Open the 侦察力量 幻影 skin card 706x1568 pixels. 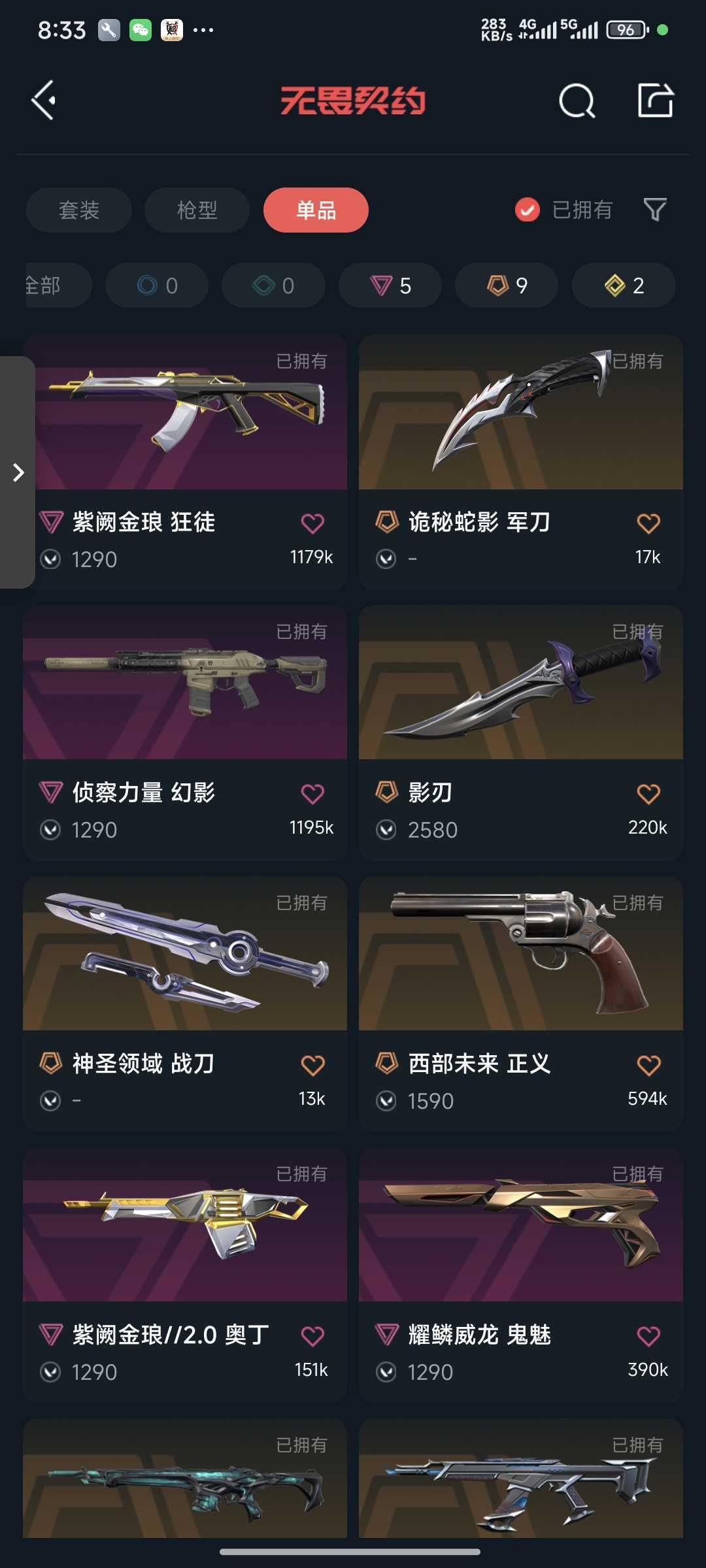pos(185,732)
